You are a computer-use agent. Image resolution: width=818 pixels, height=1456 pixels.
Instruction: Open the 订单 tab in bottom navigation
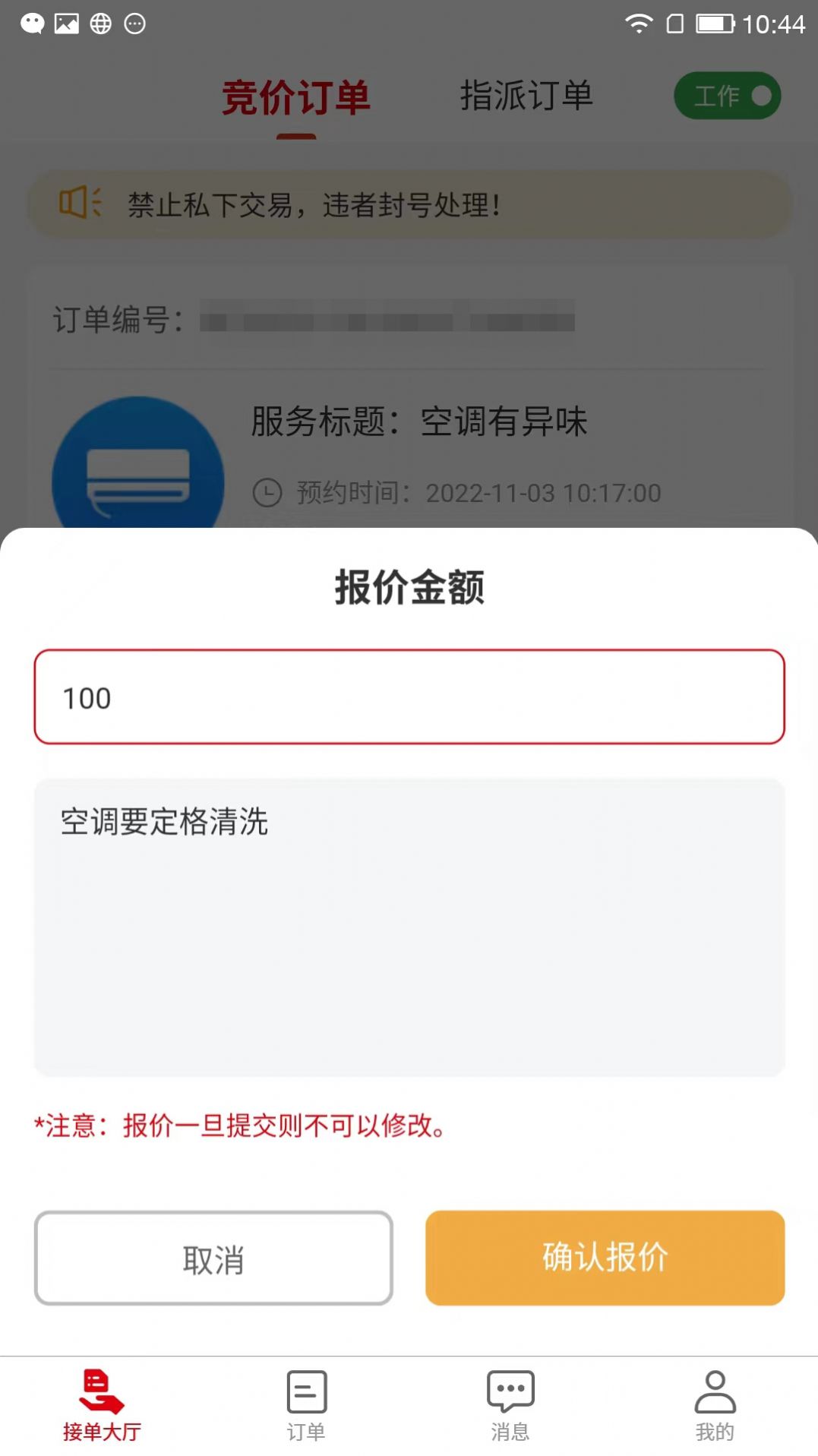(307, 1406)
